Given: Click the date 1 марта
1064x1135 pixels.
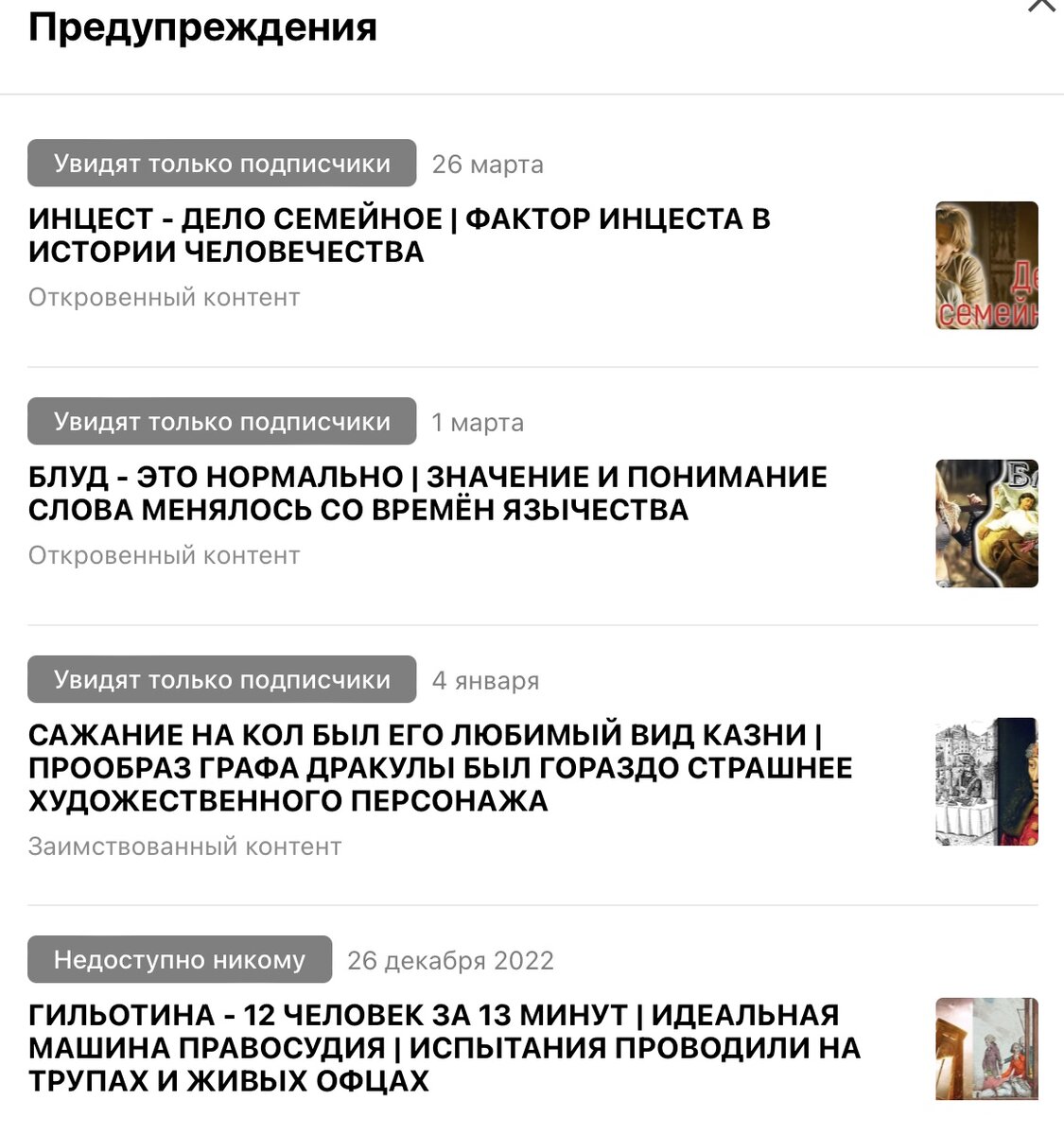Looking at the screenshot, I should pyautogui.click(x=478, y=422).
